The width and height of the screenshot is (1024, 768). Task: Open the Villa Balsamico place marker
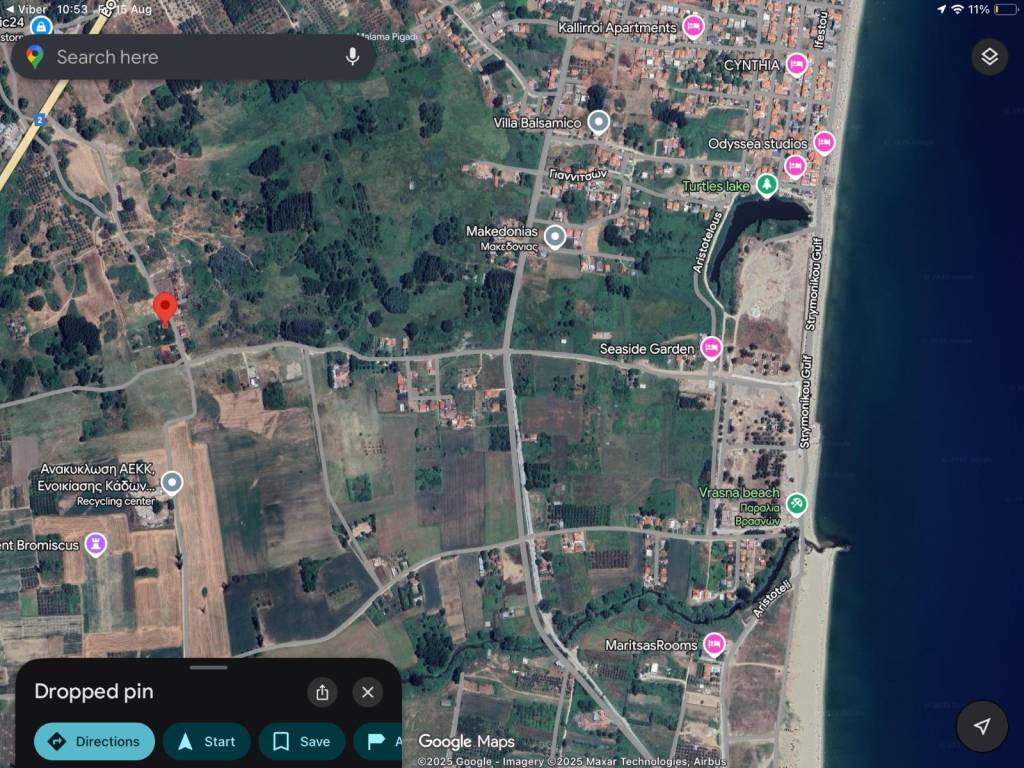pyautogui.click(x=598, y=123)
